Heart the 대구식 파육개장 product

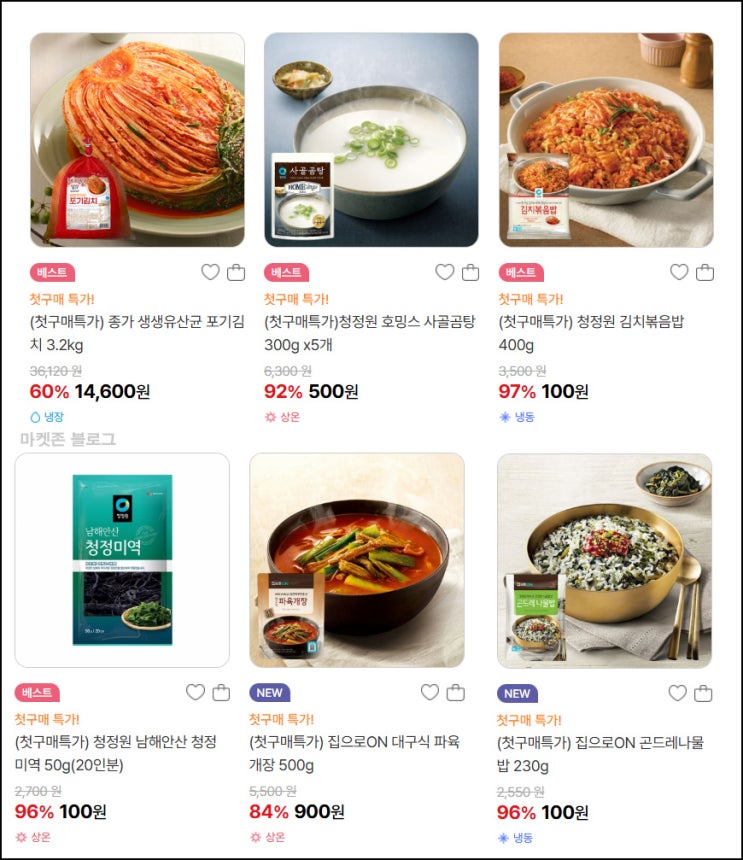[x=430, y=692]
